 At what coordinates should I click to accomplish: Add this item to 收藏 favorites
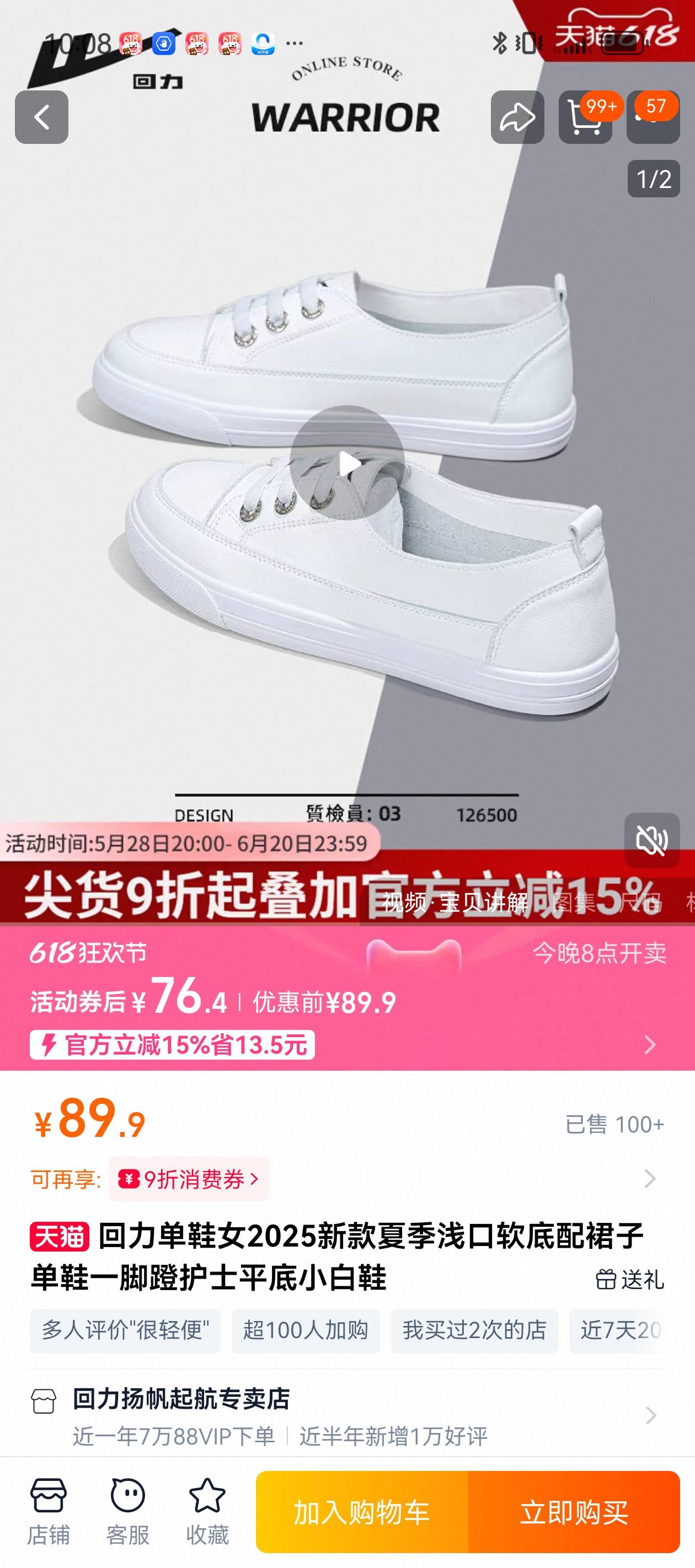click(207, 1512)
